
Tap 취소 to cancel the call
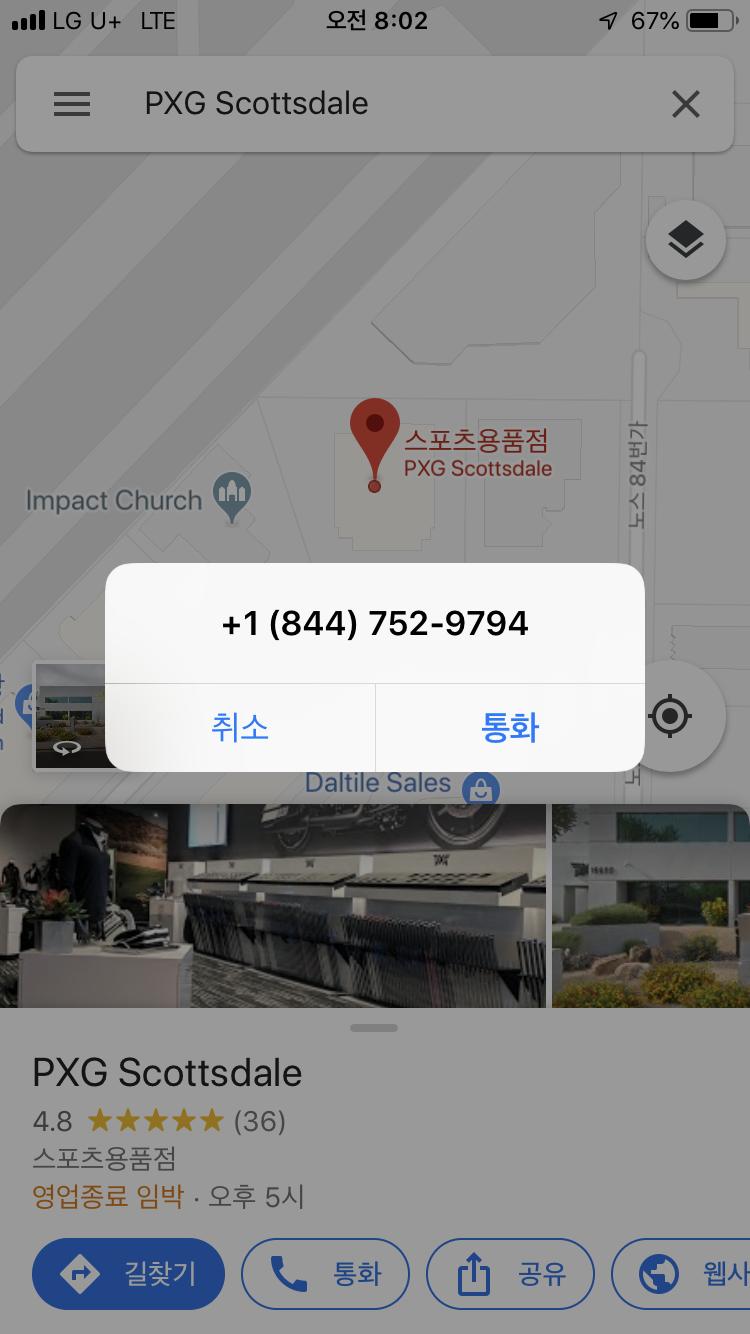click(240, 727)
